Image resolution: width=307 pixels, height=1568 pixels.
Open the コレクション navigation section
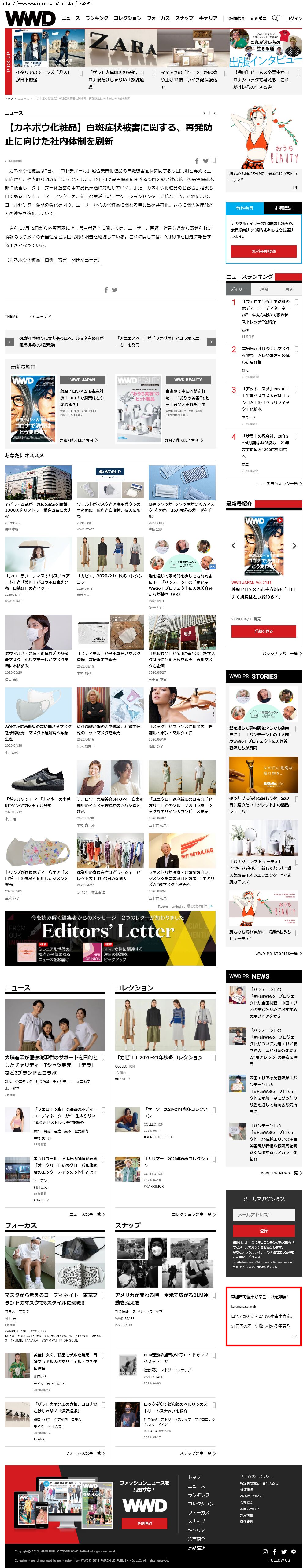(x=127, y=18)
